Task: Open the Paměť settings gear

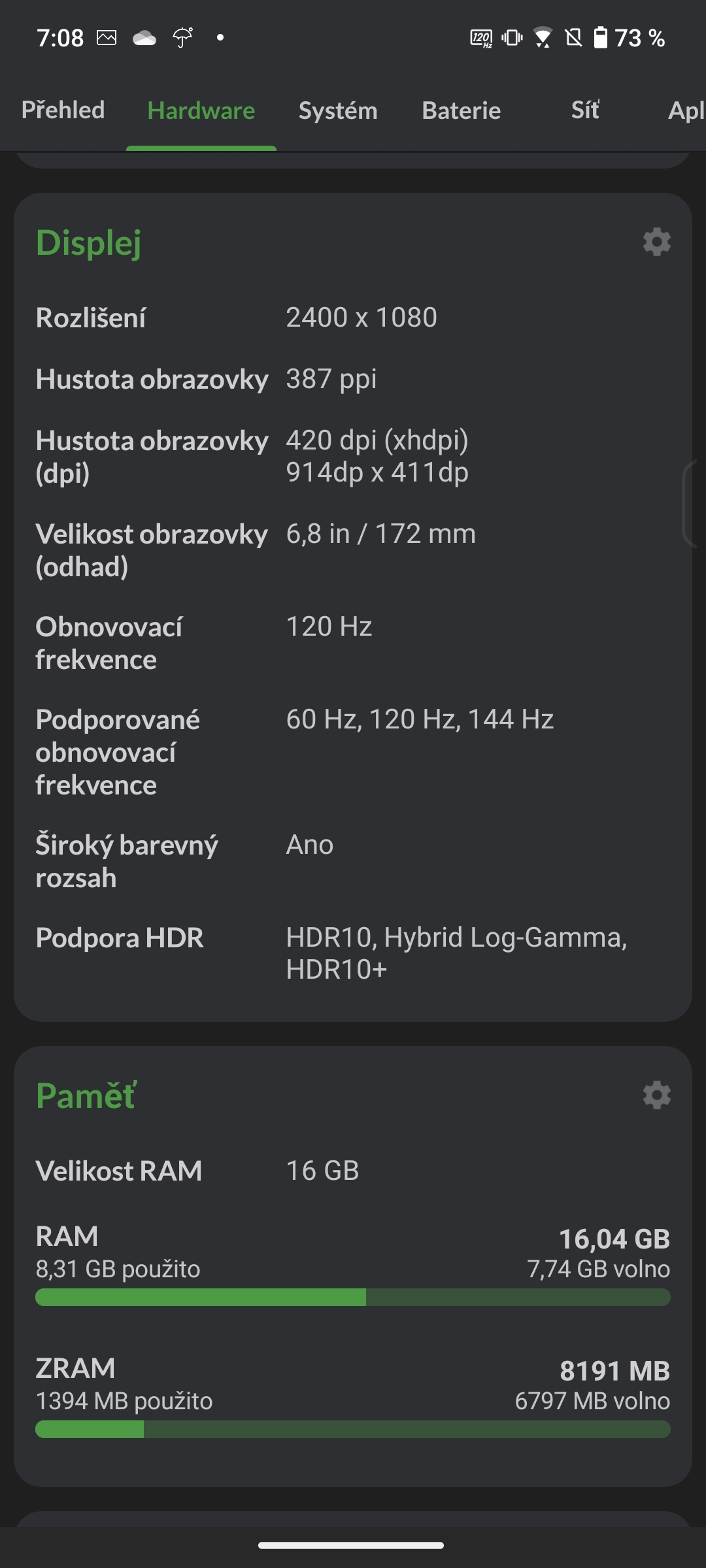Action: 656,1095
